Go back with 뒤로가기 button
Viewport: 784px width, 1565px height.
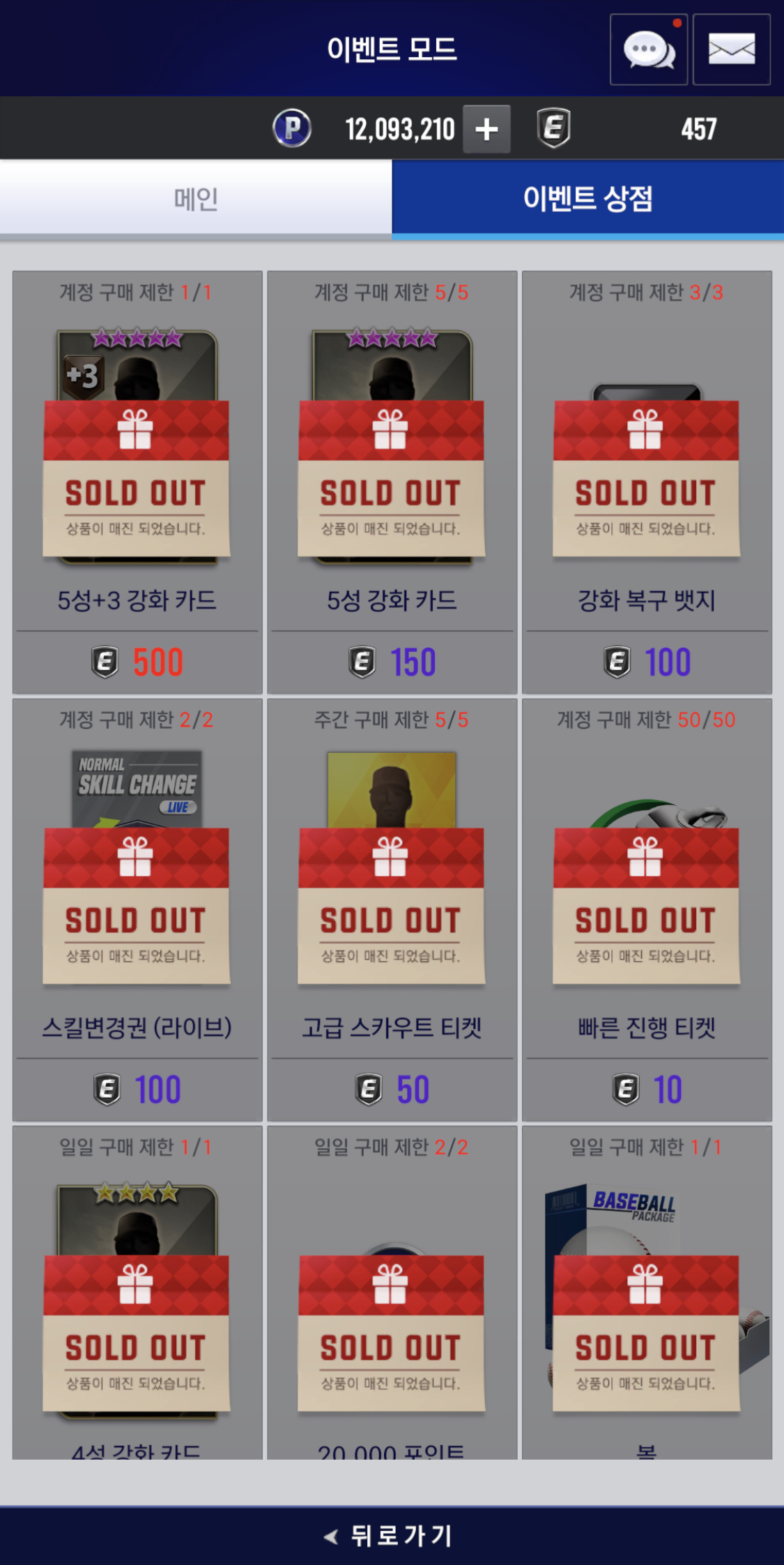click(392, 1536)
